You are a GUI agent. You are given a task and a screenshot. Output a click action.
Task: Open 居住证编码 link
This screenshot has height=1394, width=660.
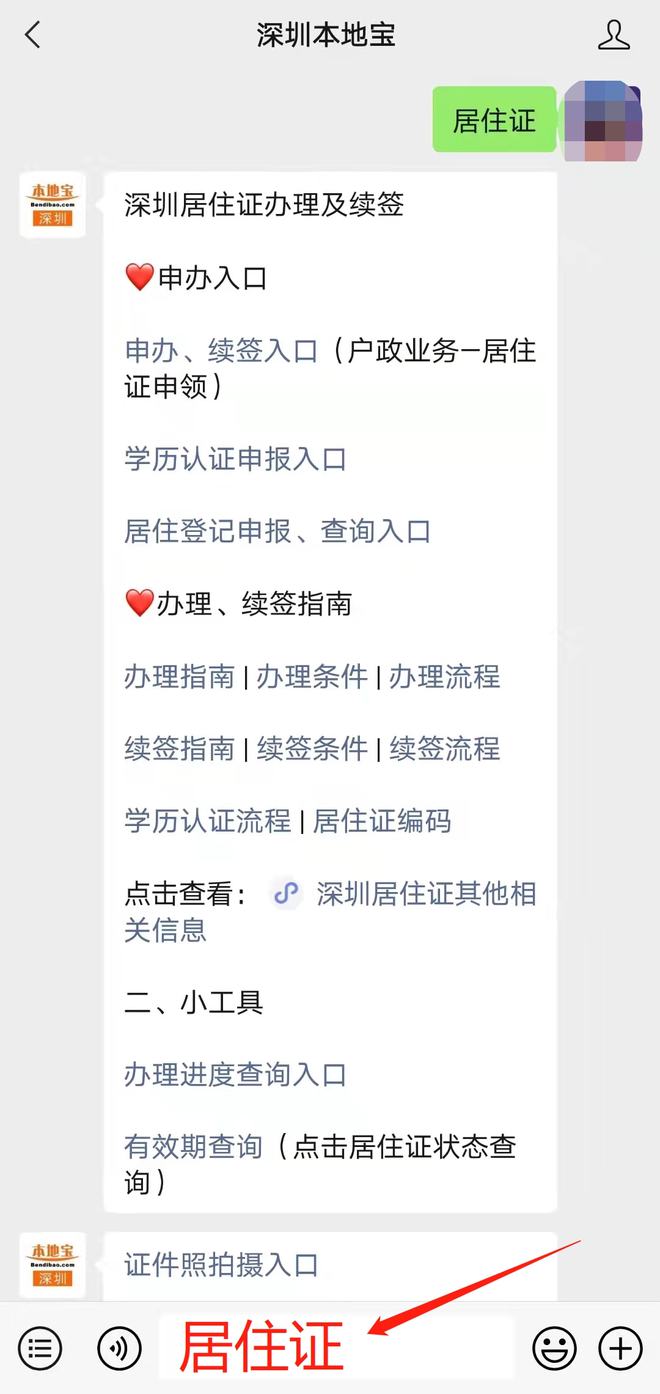pyautogui.click(x=382, y=822)
